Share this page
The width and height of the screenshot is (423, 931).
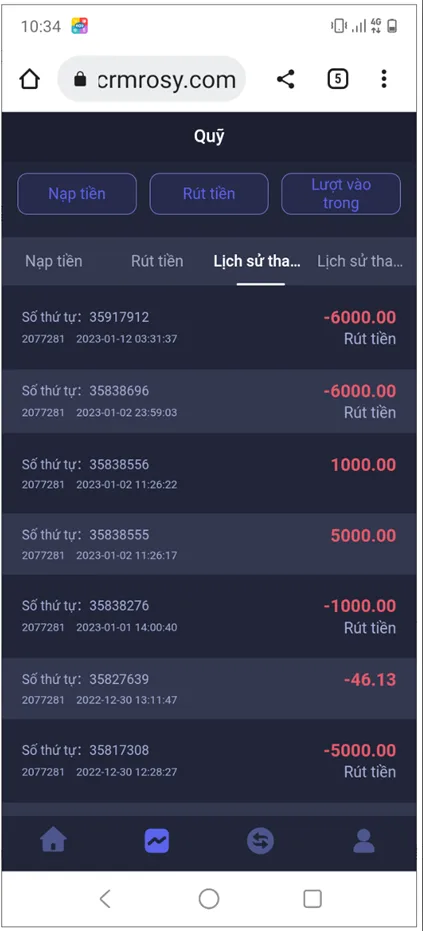pyautogui.click(x=286, y=79)
